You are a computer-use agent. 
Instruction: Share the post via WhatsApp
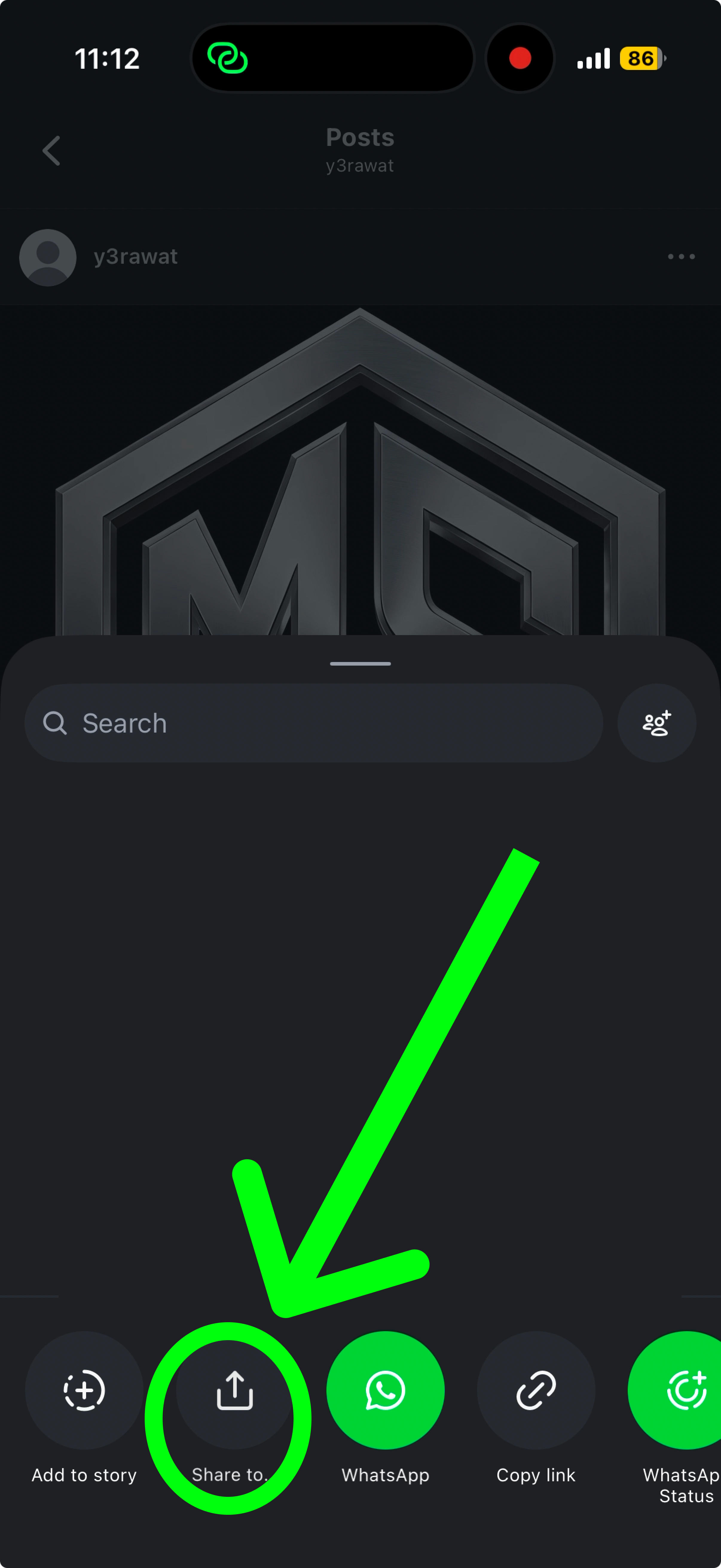[x=385, y=1390]
